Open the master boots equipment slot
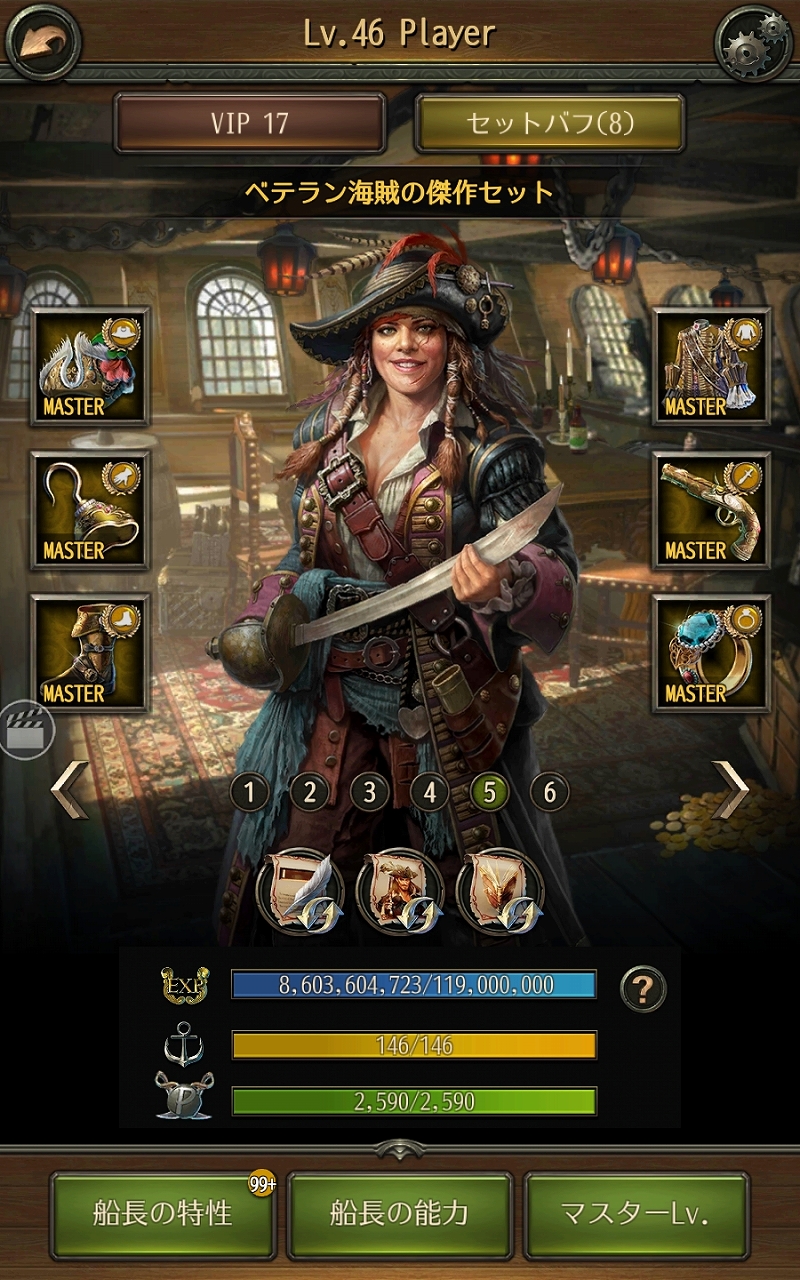Image resolution: width=800 pixels, height=1280 pixels. coord(90,653)
